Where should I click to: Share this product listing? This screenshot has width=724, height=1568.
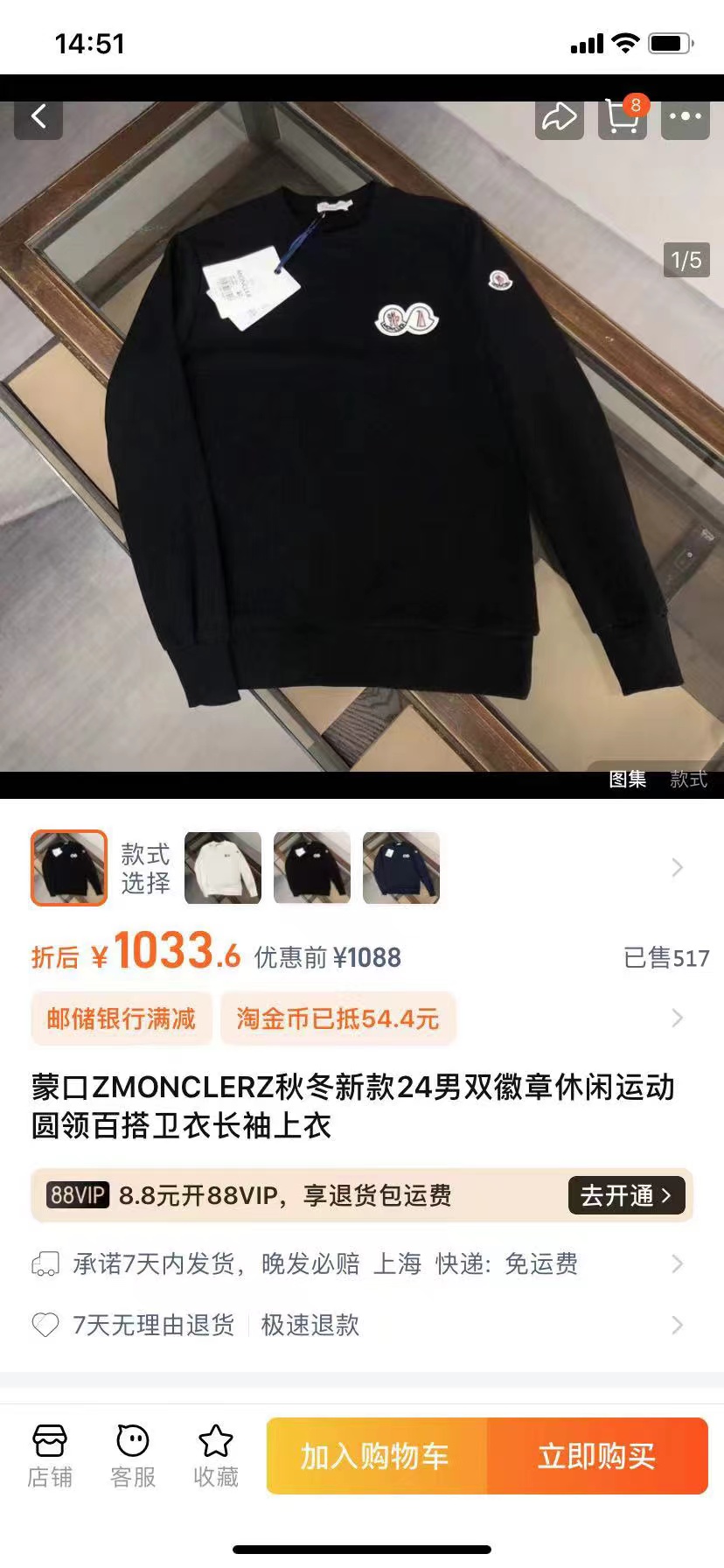pos(559,116)
